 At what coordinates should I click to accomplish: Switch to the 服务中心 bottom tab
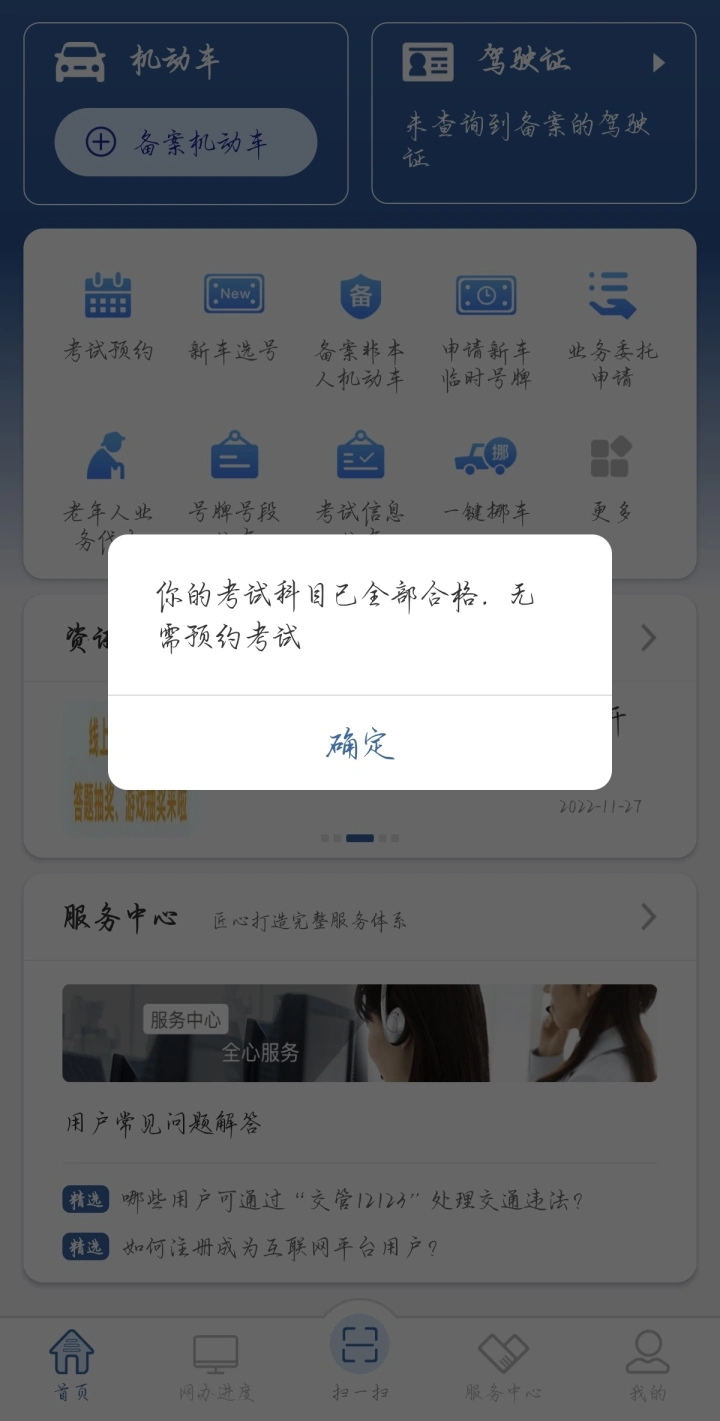504,1367
